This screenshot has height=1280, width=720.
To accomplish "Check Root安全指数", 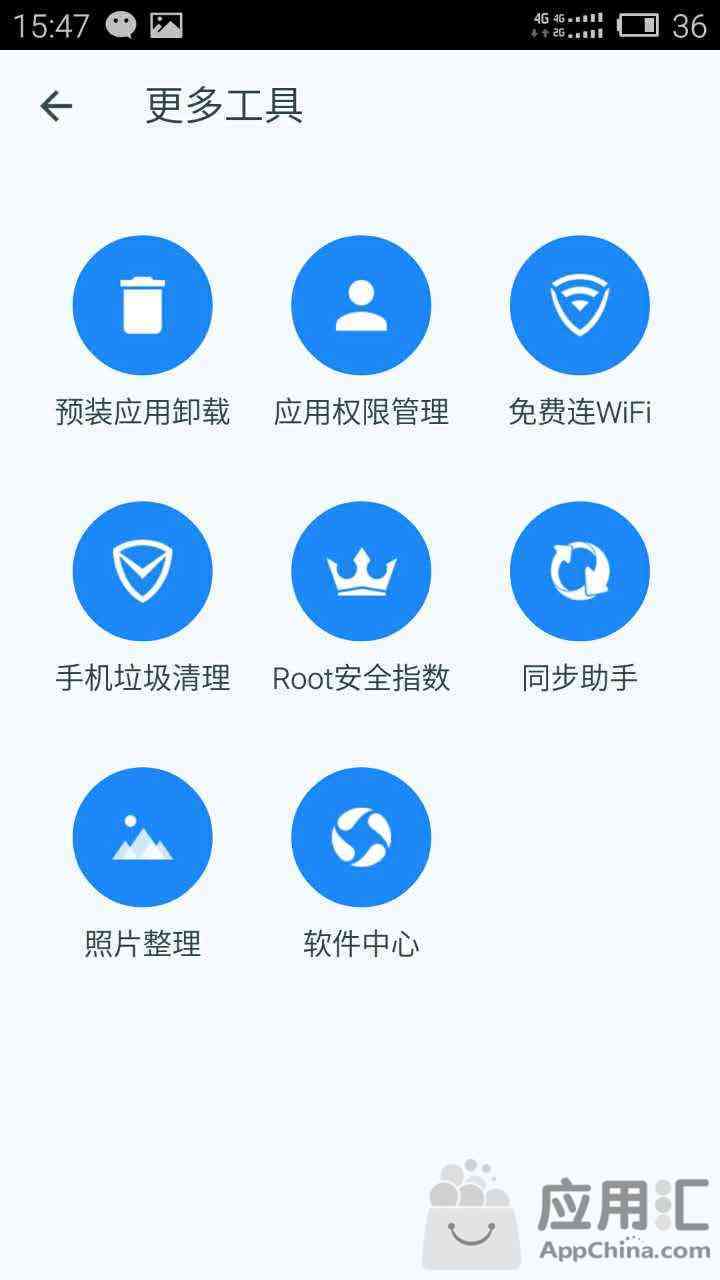I will tap(361, 571).
